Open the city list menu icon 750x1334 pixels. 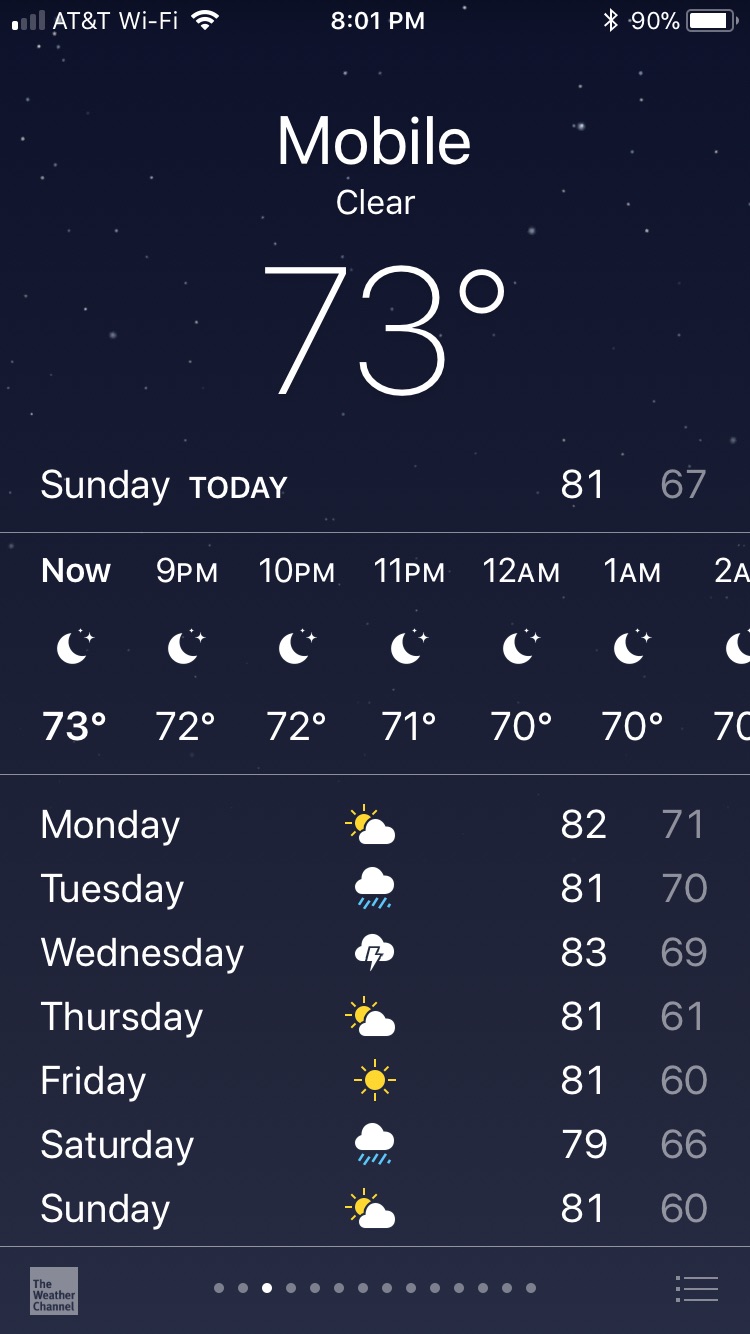[697, 1289]
